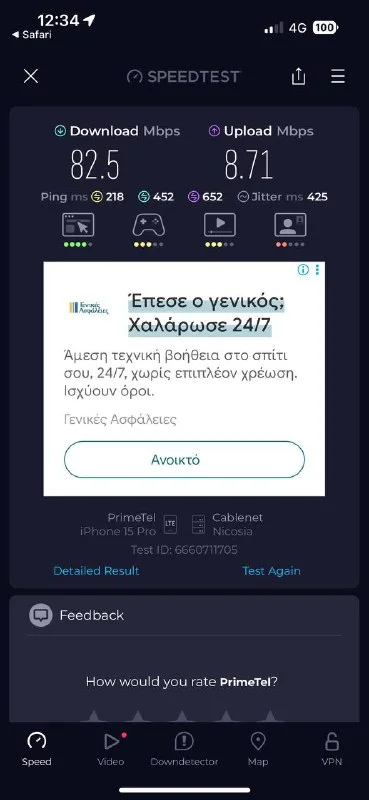The height and width of the screenshot is (800, 369).
Task: Open the hamburger menu
Action: click(338, 77)
